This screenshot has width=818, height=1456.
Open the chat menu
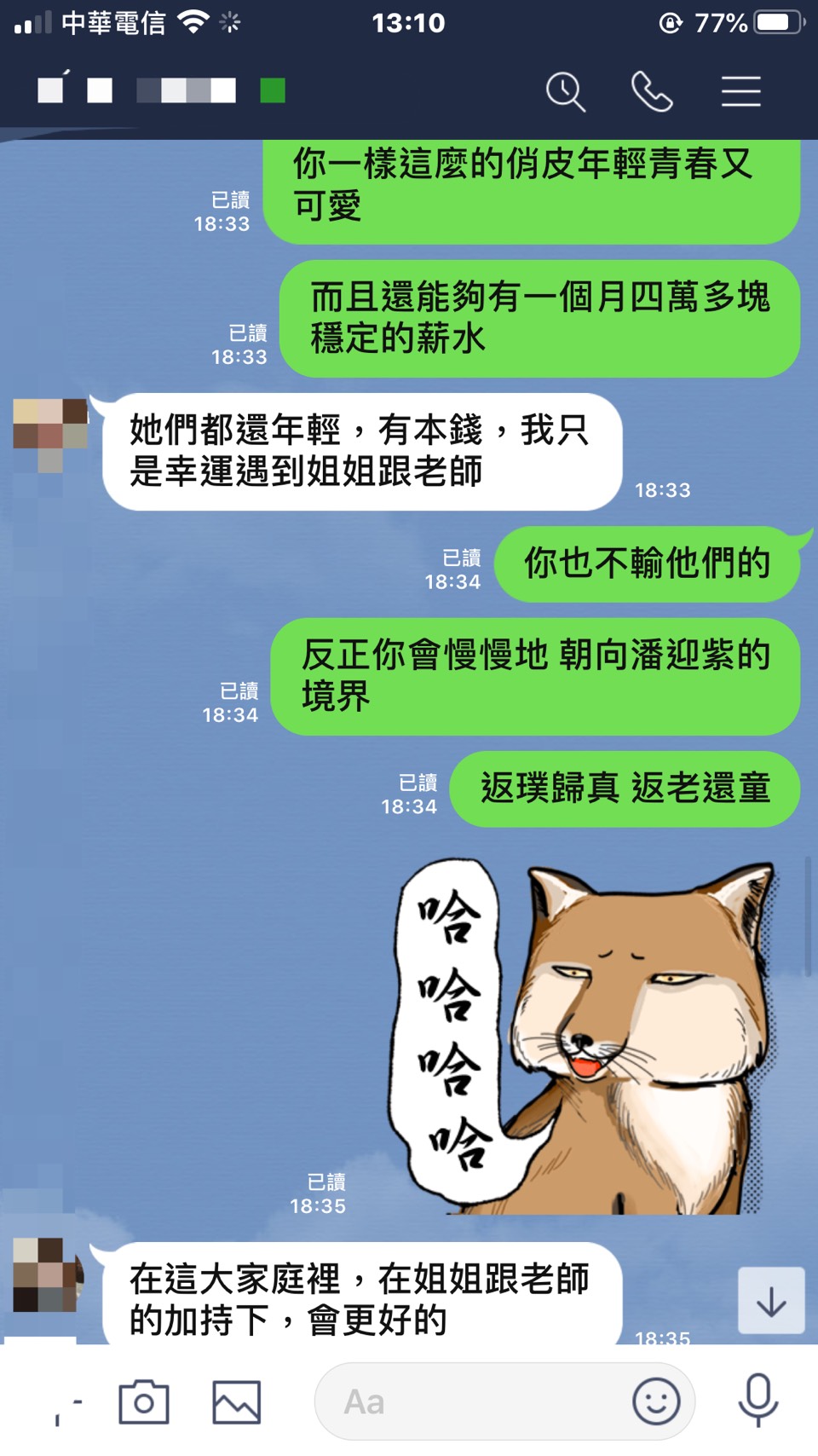740,91
